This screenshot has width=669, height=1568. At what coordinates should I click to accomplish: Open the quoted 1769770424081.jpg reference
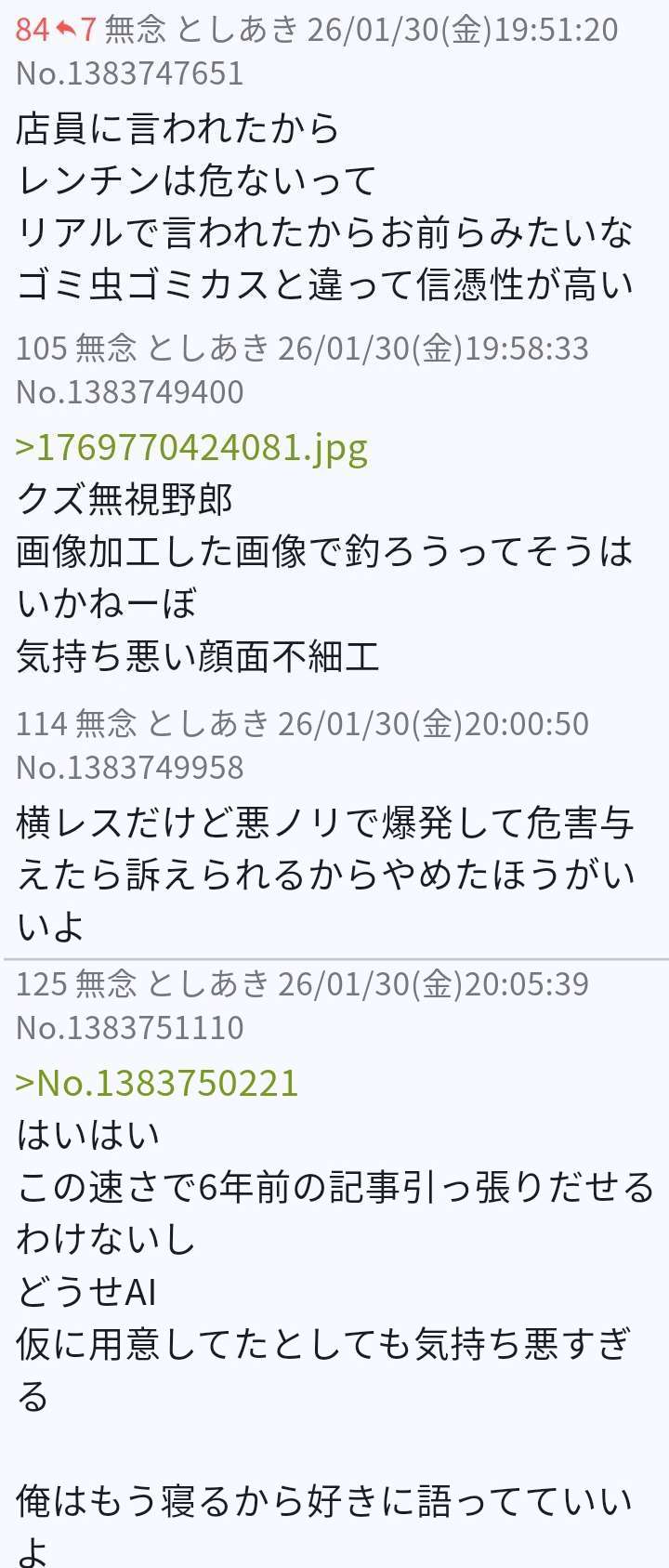tap(192, 448)
